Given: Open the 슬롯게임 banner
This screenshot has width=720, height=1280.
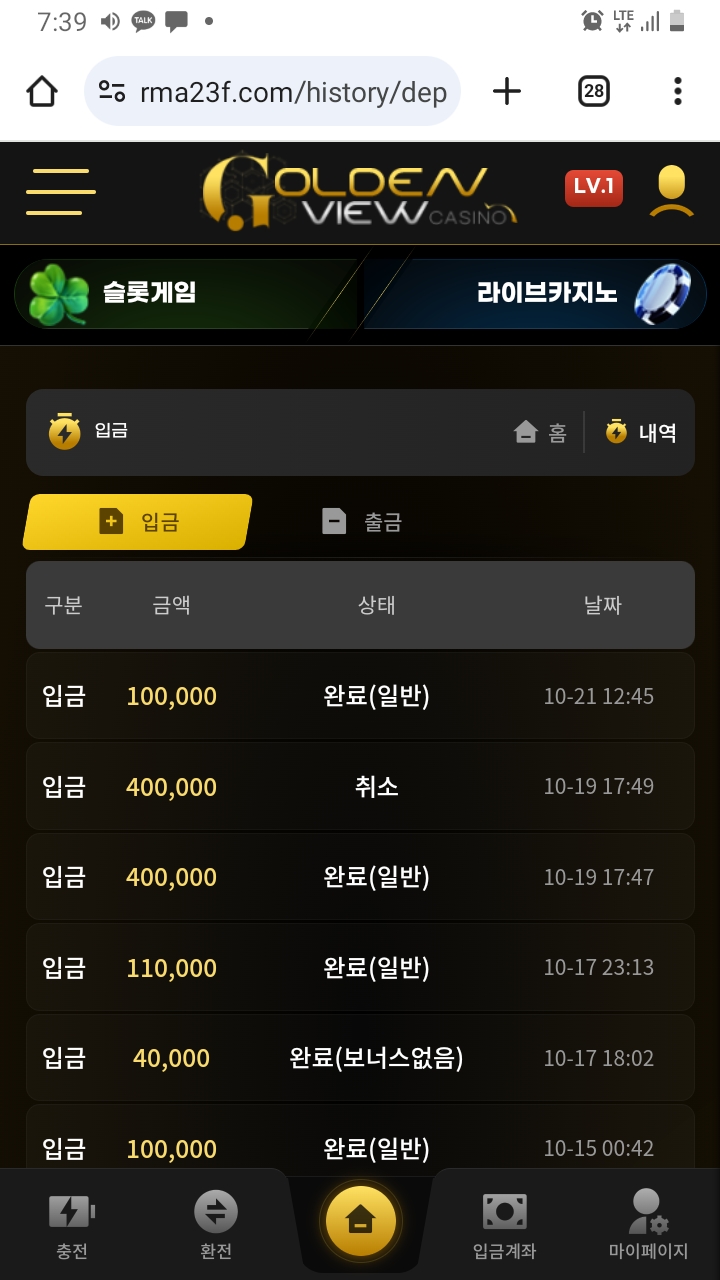Looking at the screenshot, I should tap(185, 293).
